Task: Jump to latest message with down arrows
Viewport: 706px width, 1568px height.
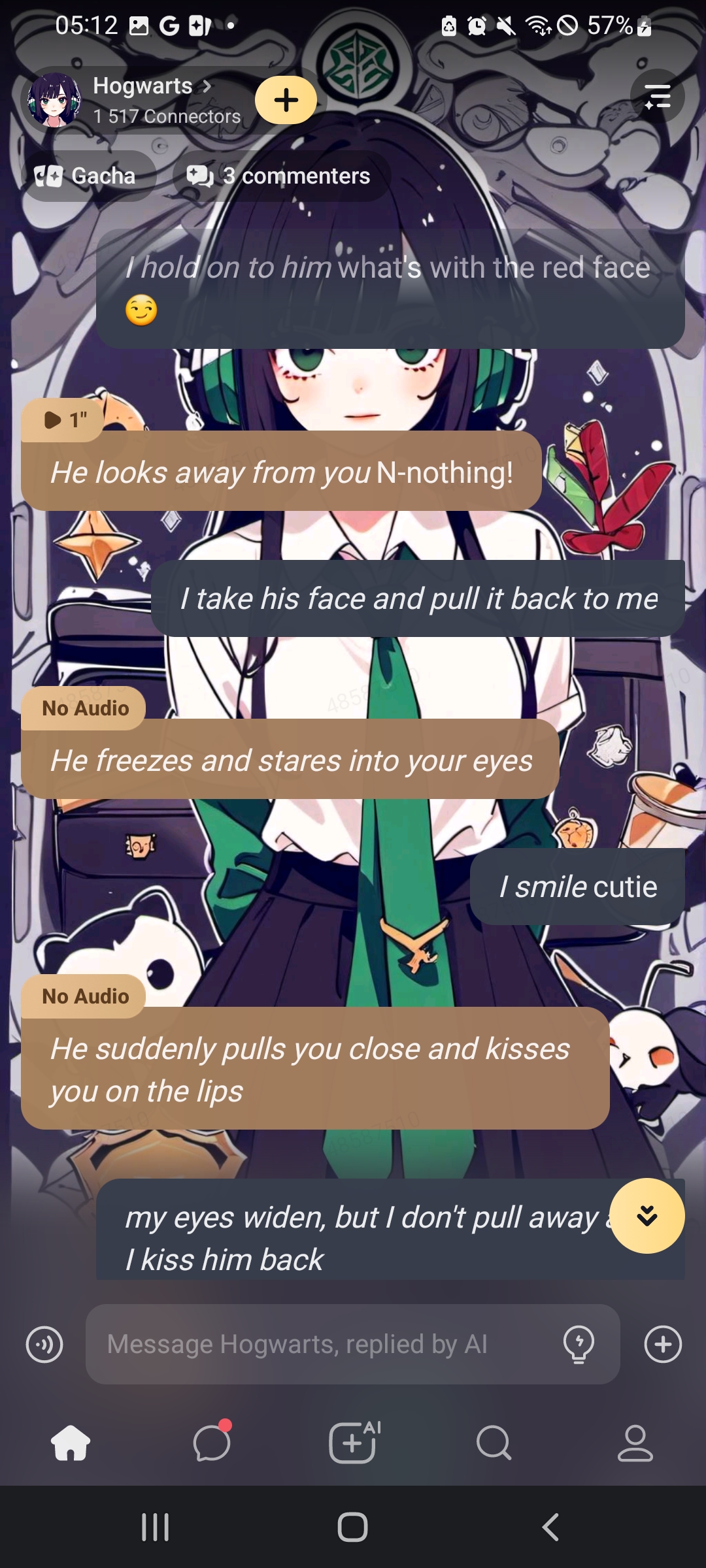Action: coord(647,1215)
